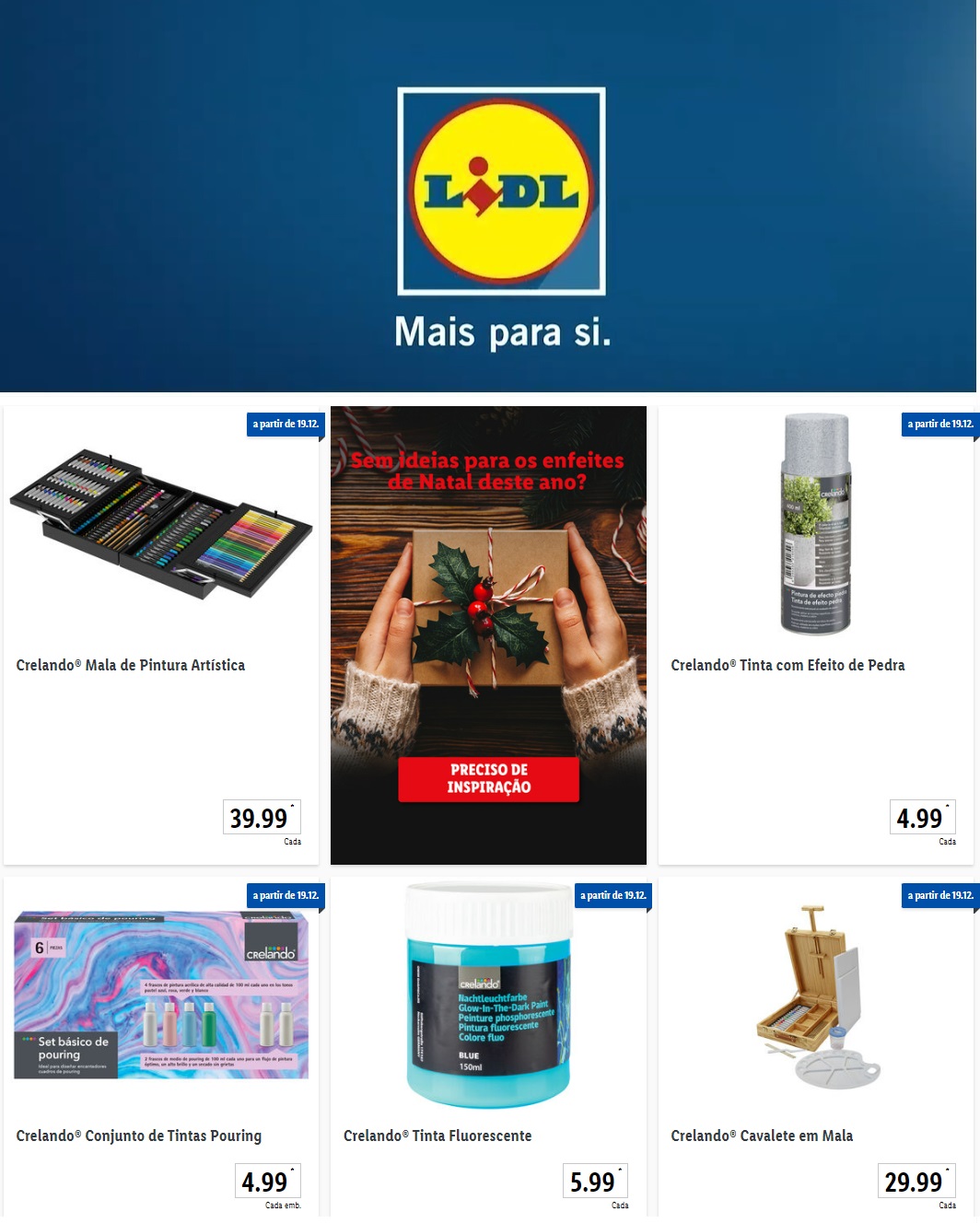Open Crelando Cavalete em Mala item
Viewport: 980px width, 1223px height.
click(x=762, y=1136)
